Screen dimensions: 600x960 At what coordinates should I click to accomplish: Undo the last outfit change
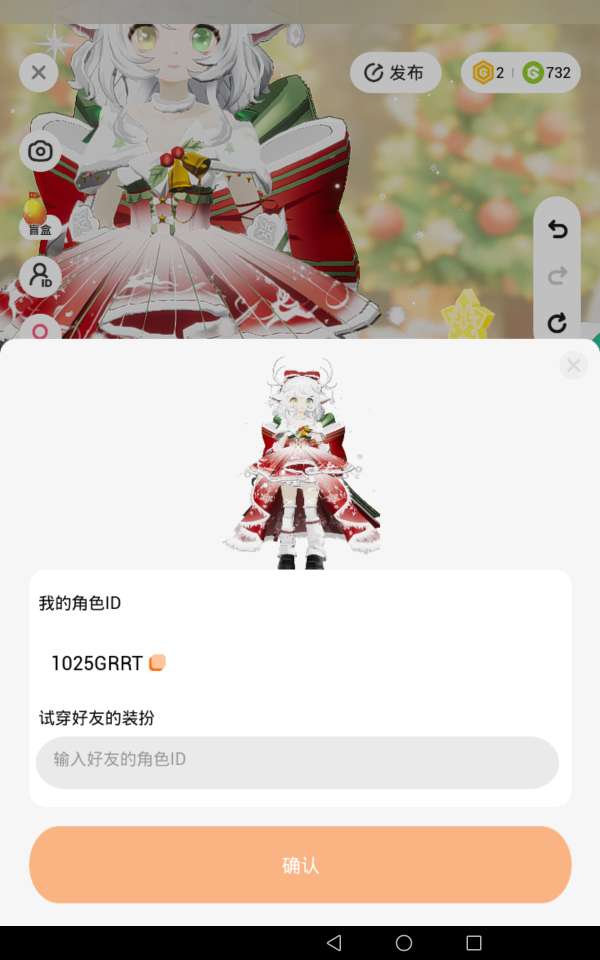click(x=557, y=229)
